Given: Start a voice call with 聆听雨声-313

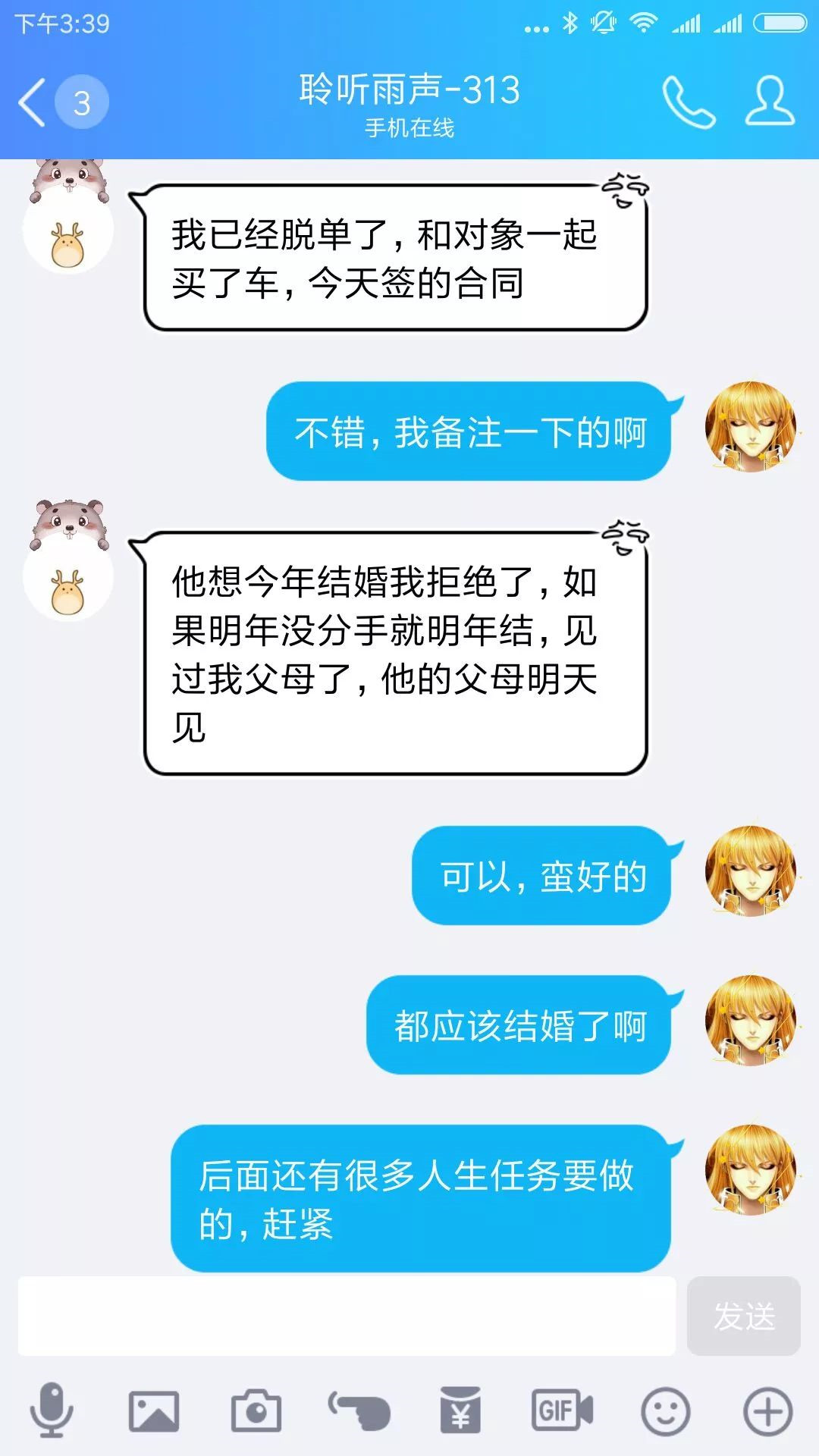Looking at the screenshot, I should point(688,102).
